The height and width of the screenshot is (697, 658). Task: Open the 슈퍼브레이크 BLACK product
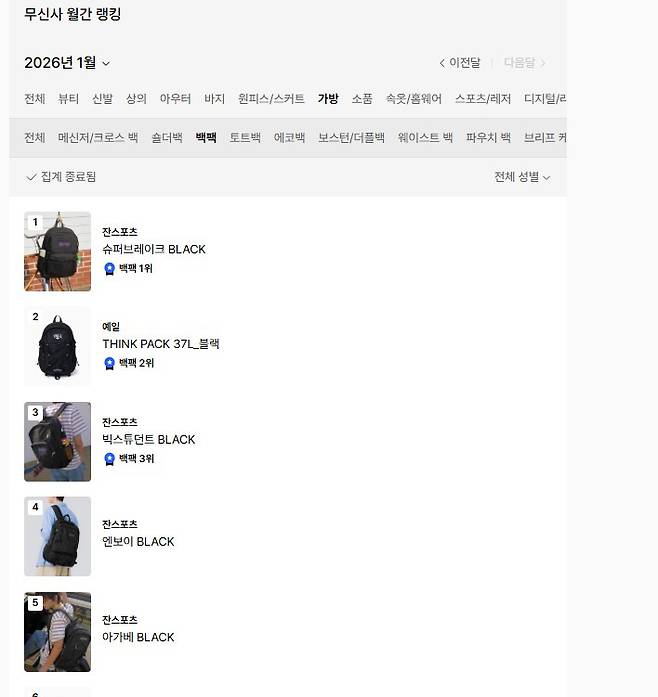coord(153,249)
